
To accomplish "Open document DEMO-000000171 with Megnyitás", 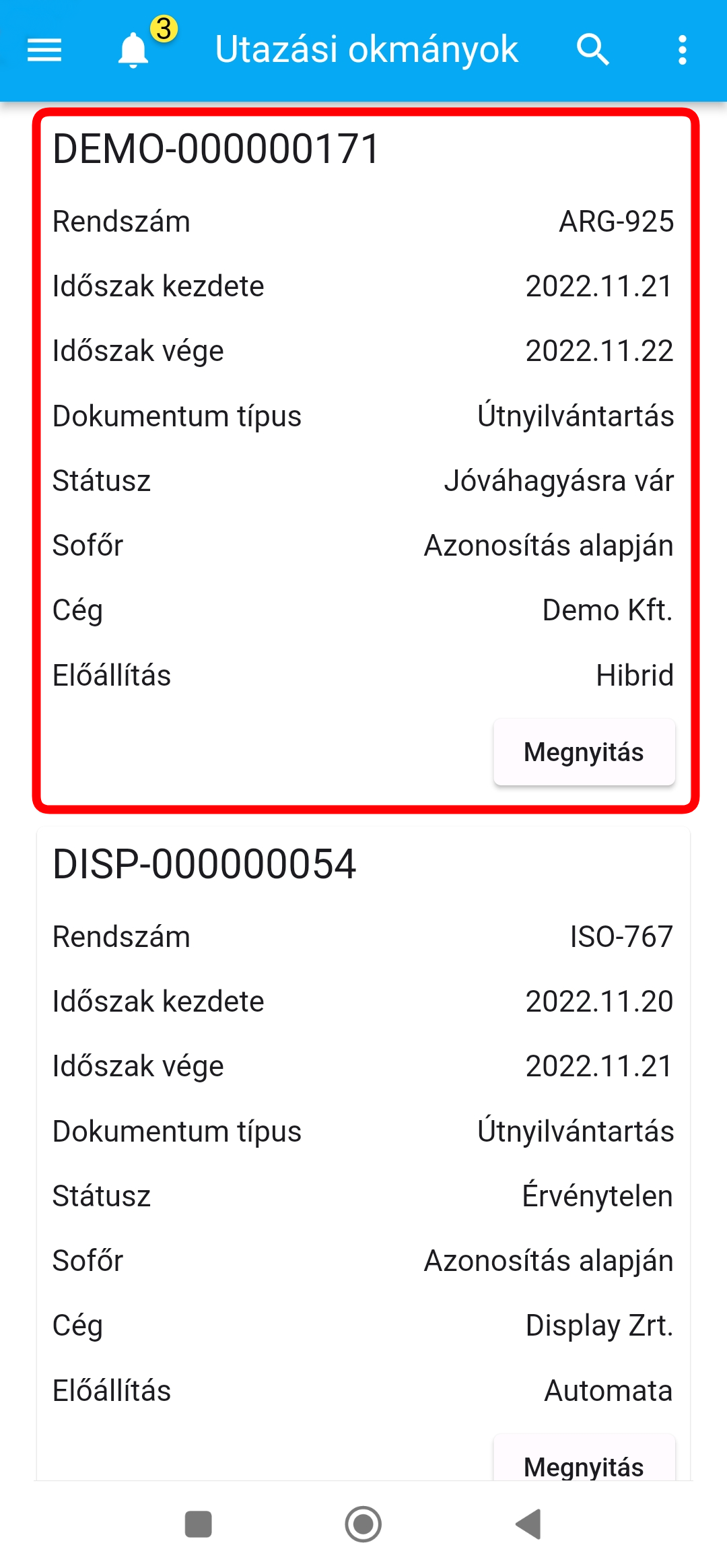I will pos(584,752).
